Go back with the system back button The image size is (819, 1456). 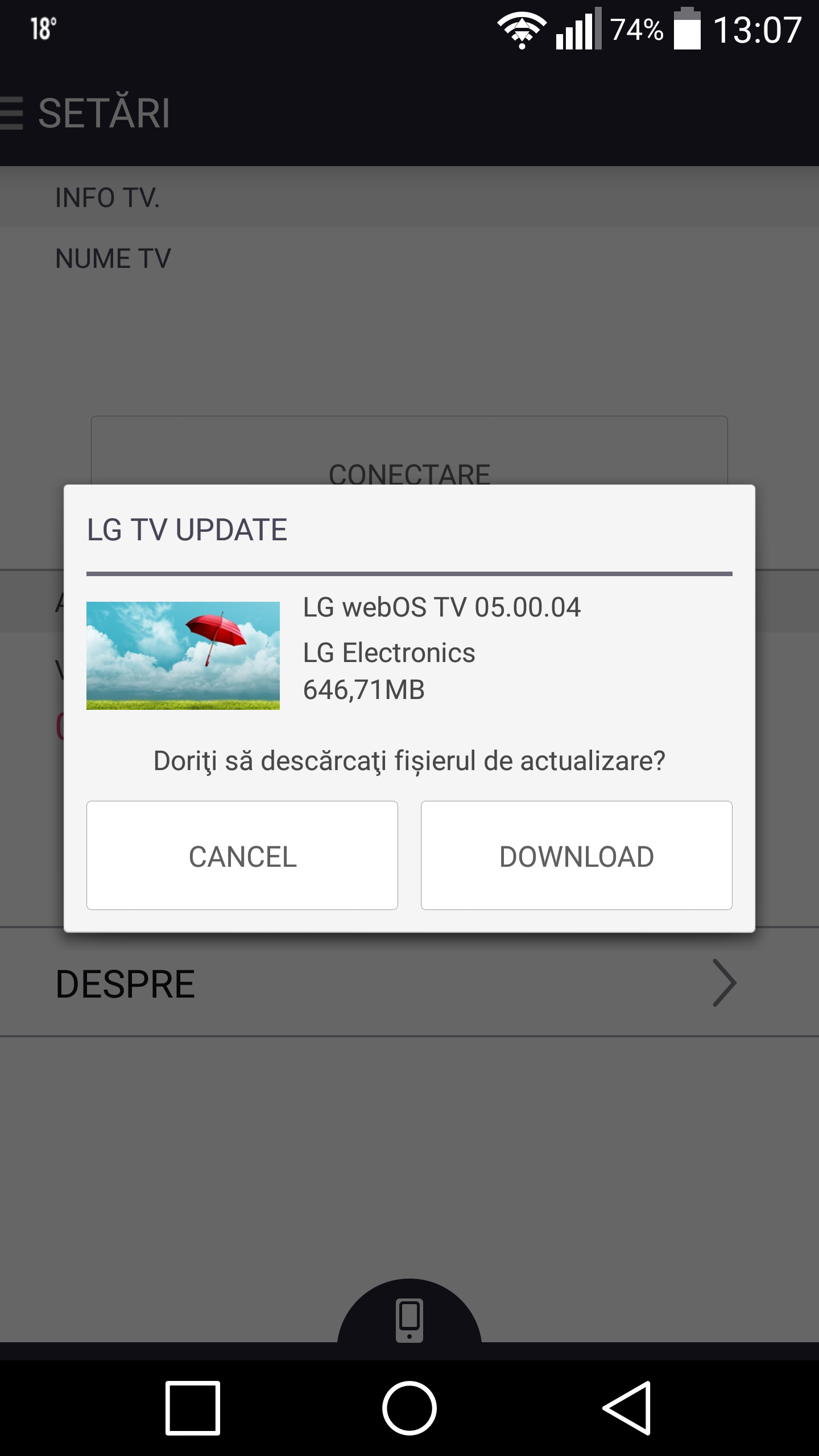point(627,1408)
